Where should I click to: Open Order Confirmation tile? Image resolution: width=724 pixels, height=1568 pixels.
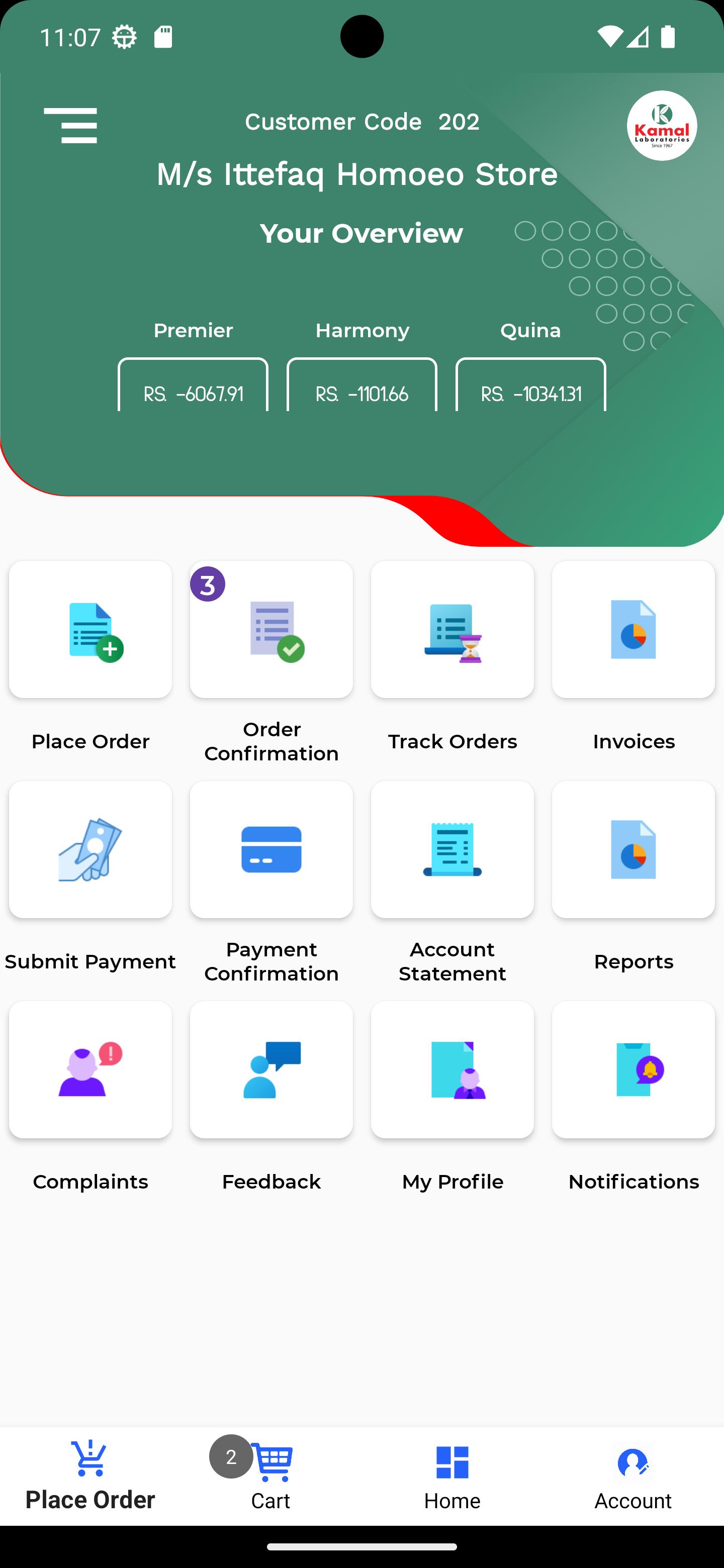pos(271,629)
